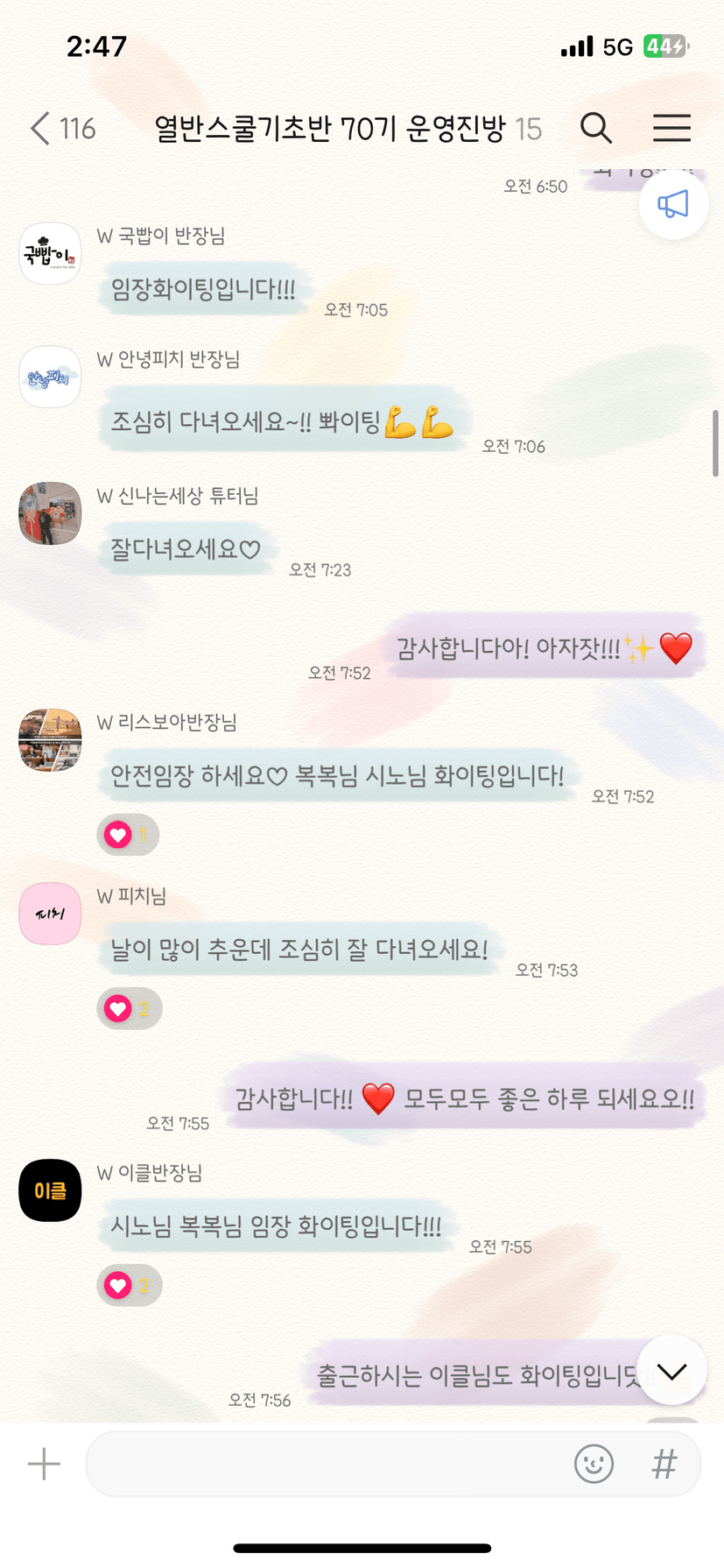Open the chat room hamburger menu
The height and width of the screenshot is (1568, 724).
[671, 129]
